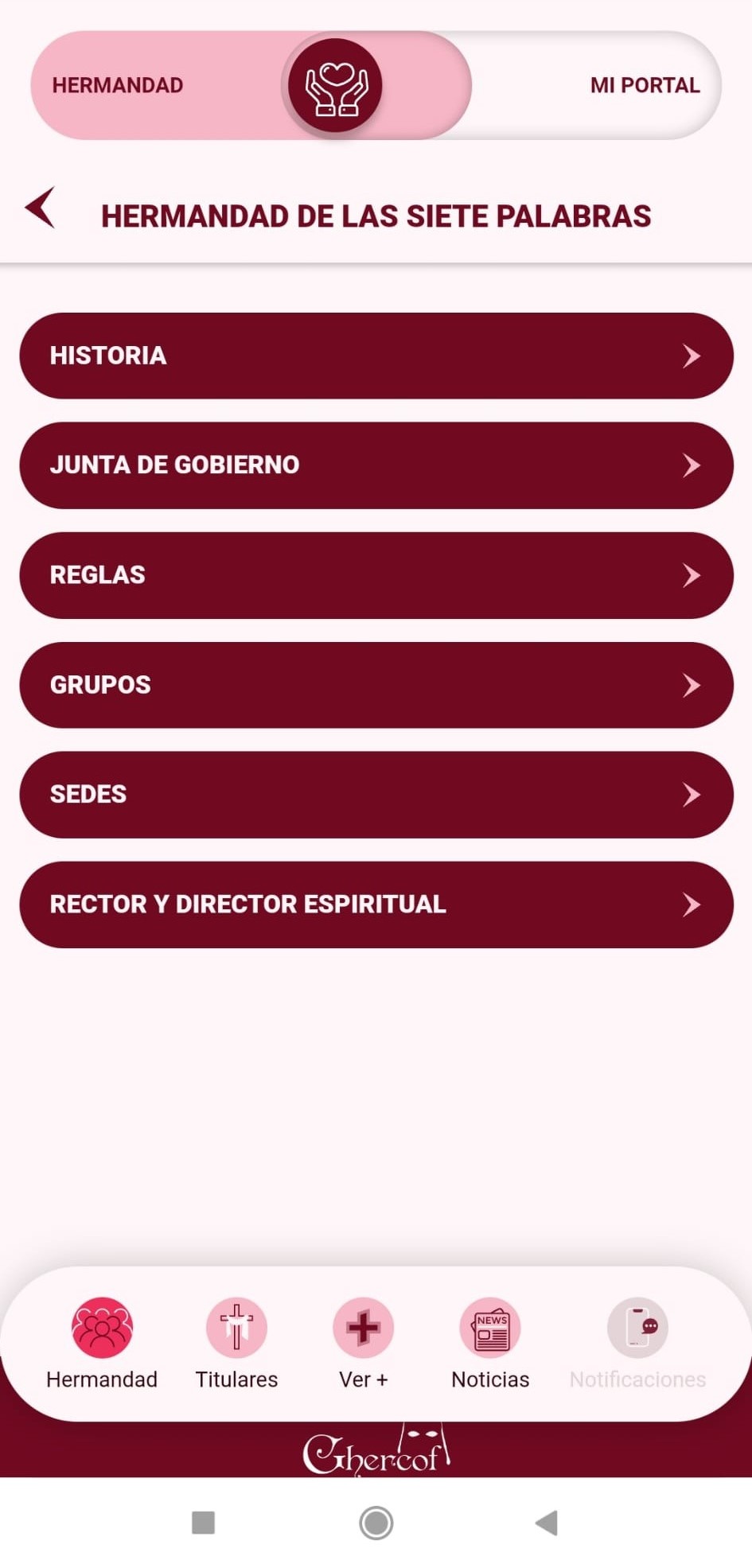Screen dimensions: 752x1568
Task: Select the Hermandad segment at top
Action: pos(118,85)
